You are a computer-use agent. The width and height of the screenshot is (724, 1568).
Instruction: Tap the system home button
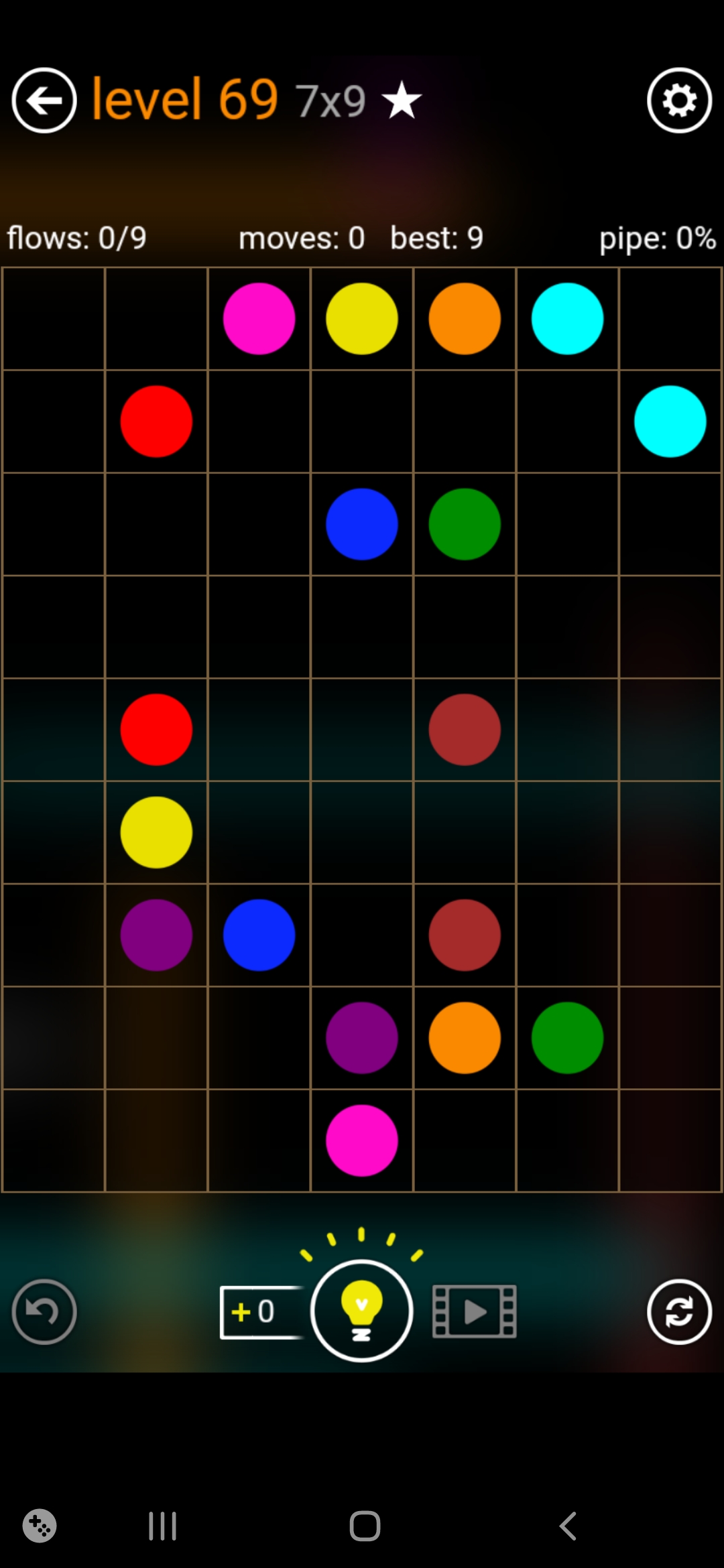[365, 1526]
